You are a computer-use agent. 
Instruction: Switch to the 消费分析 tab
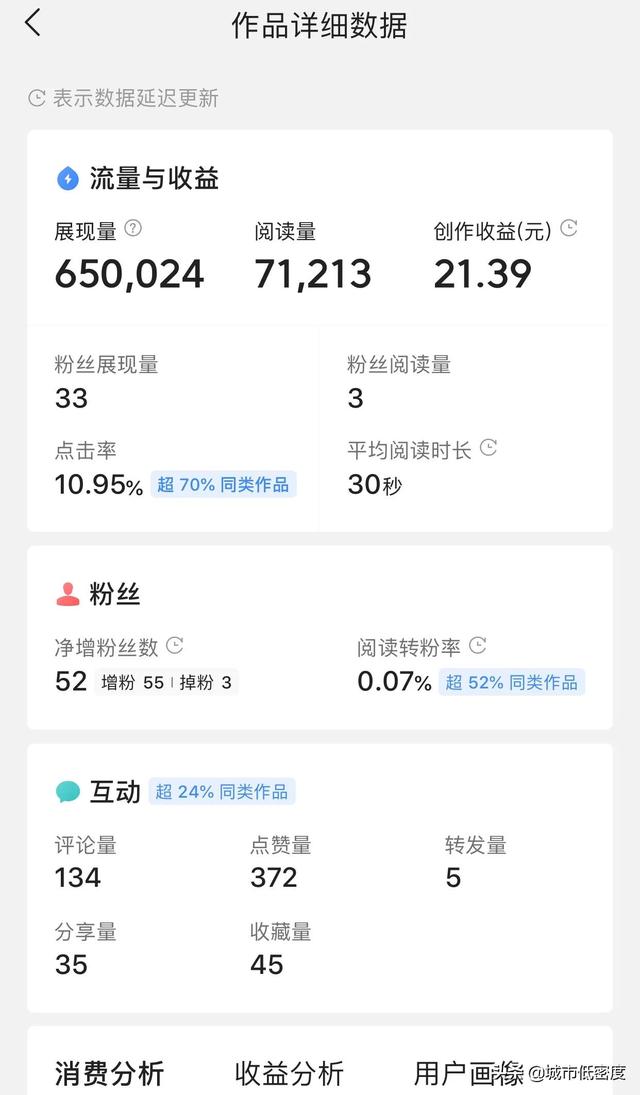click(109, 1073)
